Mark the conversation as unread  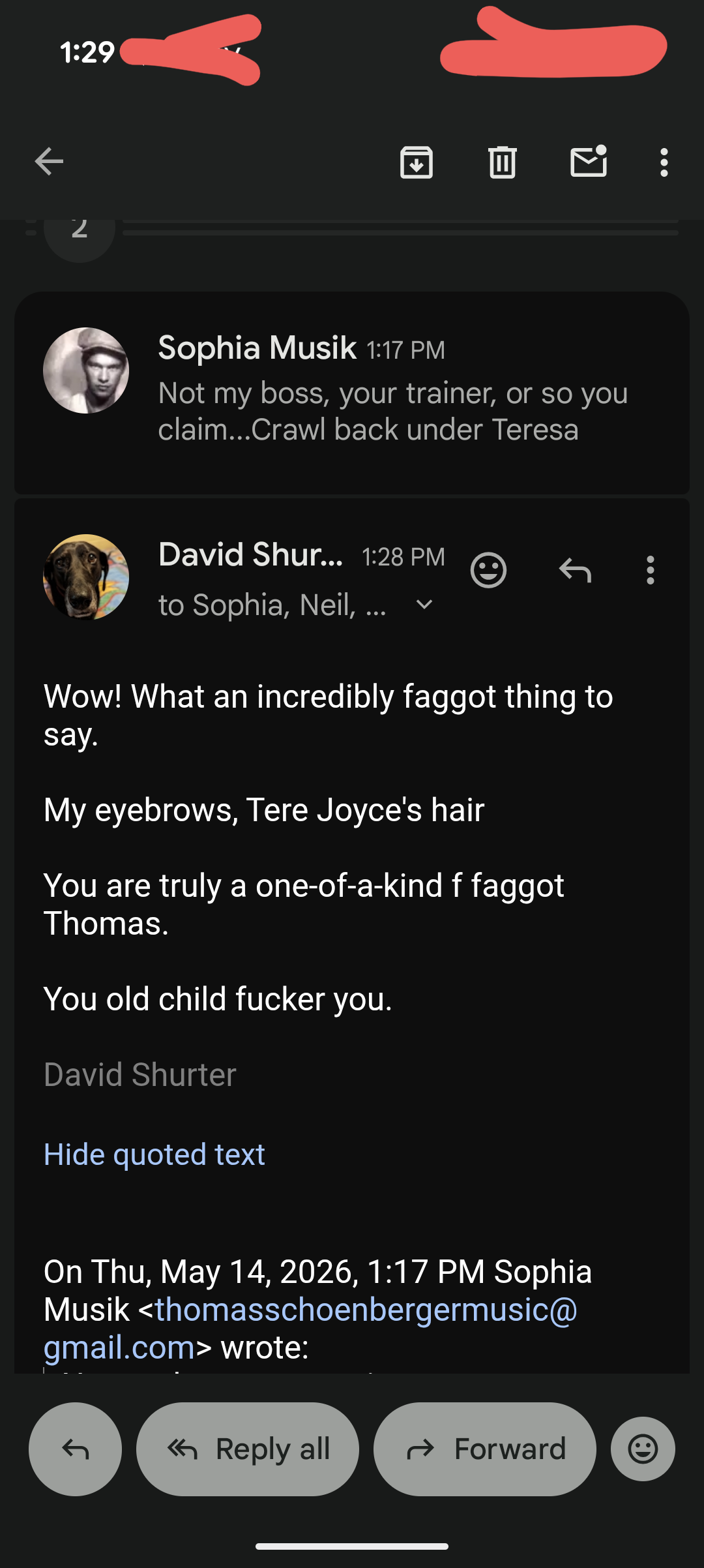pyautogui.click(x=589, y=161)
